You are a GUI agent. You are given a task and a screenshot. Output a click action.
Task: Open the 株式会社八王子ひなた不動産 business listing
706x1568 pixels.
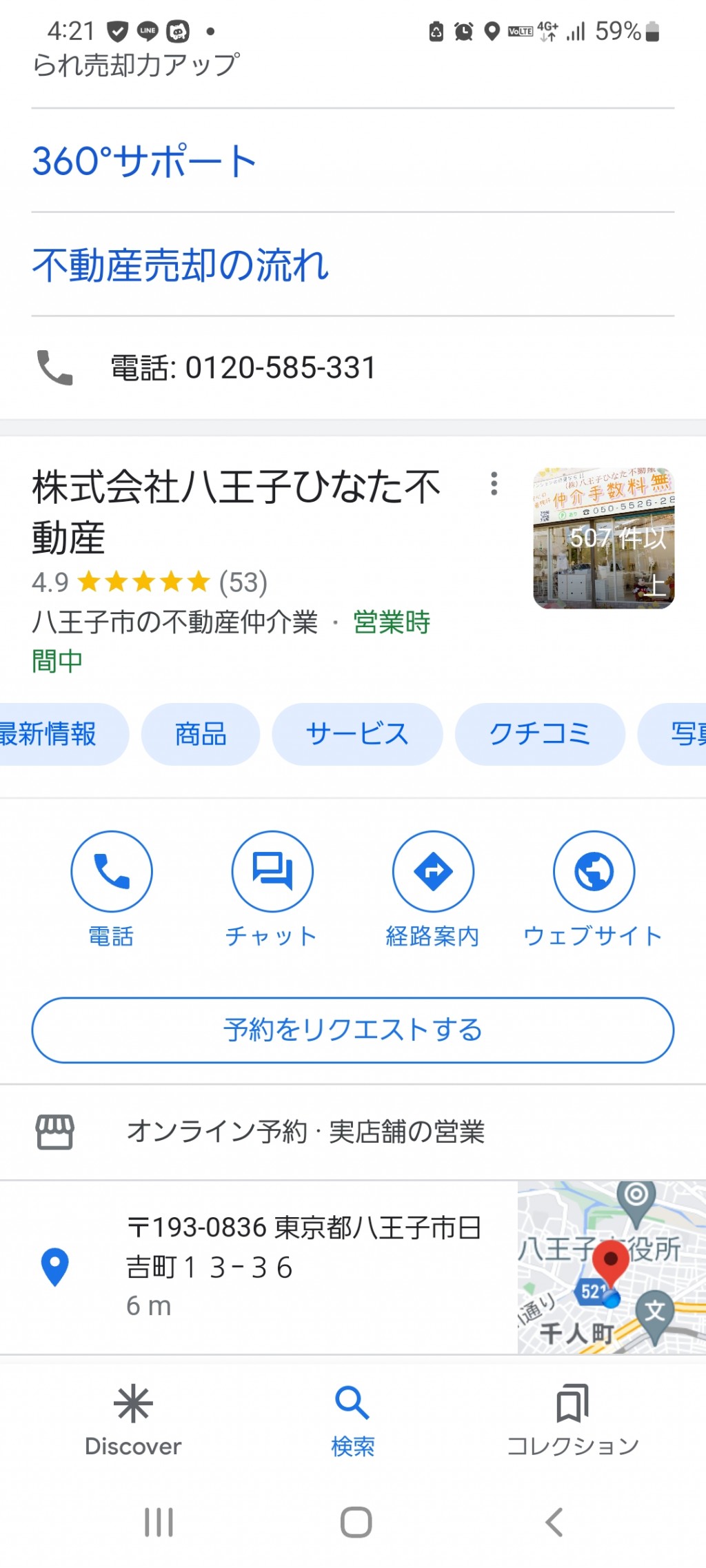tap(236, 511)
